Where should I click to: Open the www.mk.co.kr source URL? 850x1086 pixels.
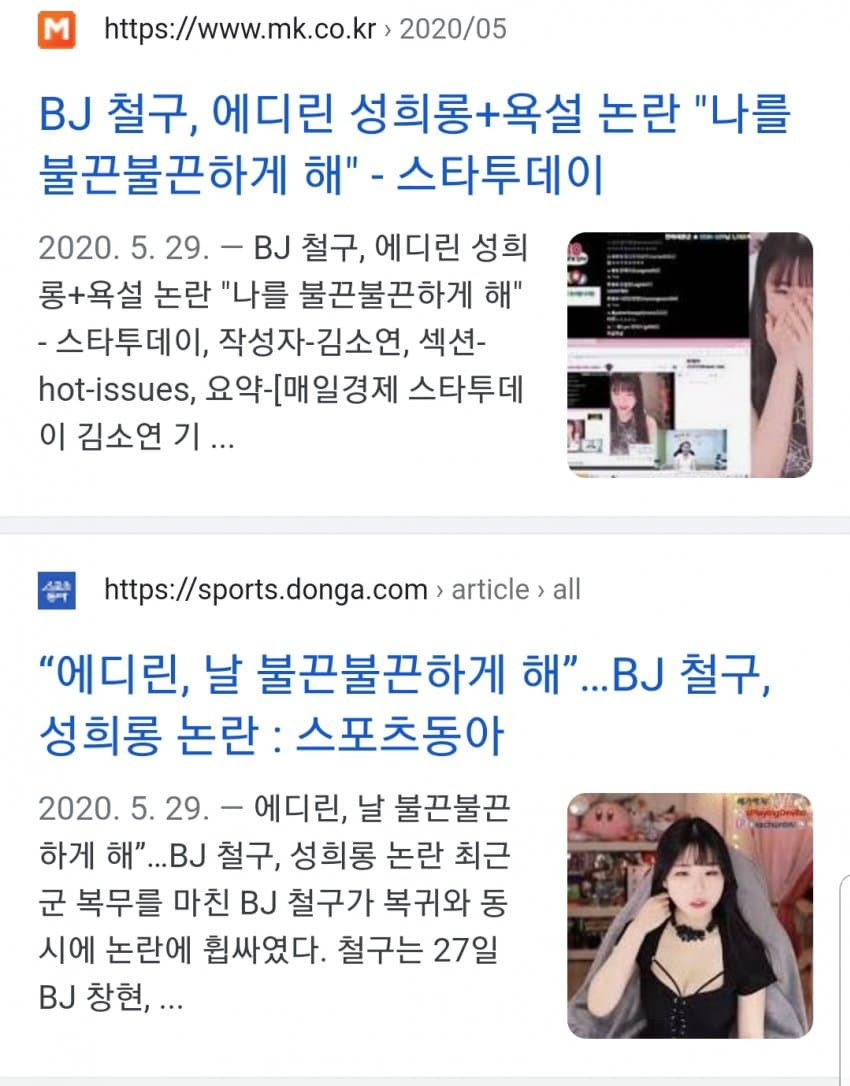point(240,29)
